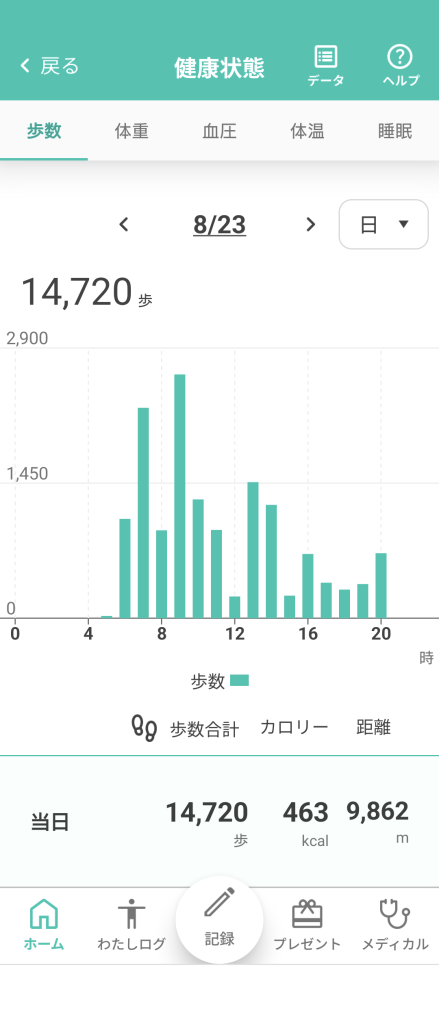439x1024 pixels.
Task: Switch to the 体重 tab
Action: tap(132, 131)
